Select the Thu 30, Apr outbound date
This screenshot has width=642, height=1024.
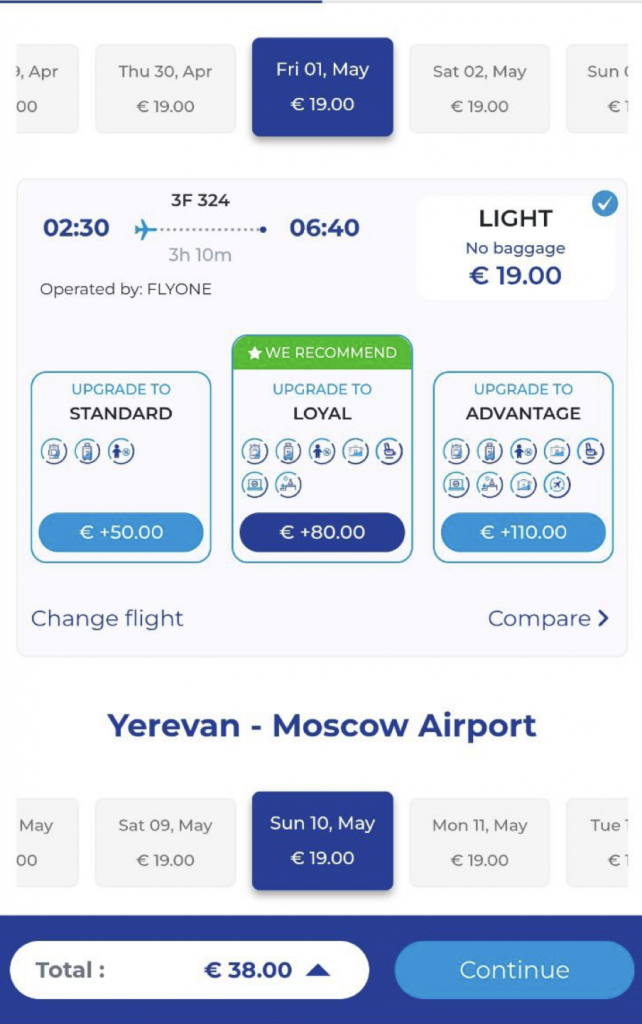point(165,88)
